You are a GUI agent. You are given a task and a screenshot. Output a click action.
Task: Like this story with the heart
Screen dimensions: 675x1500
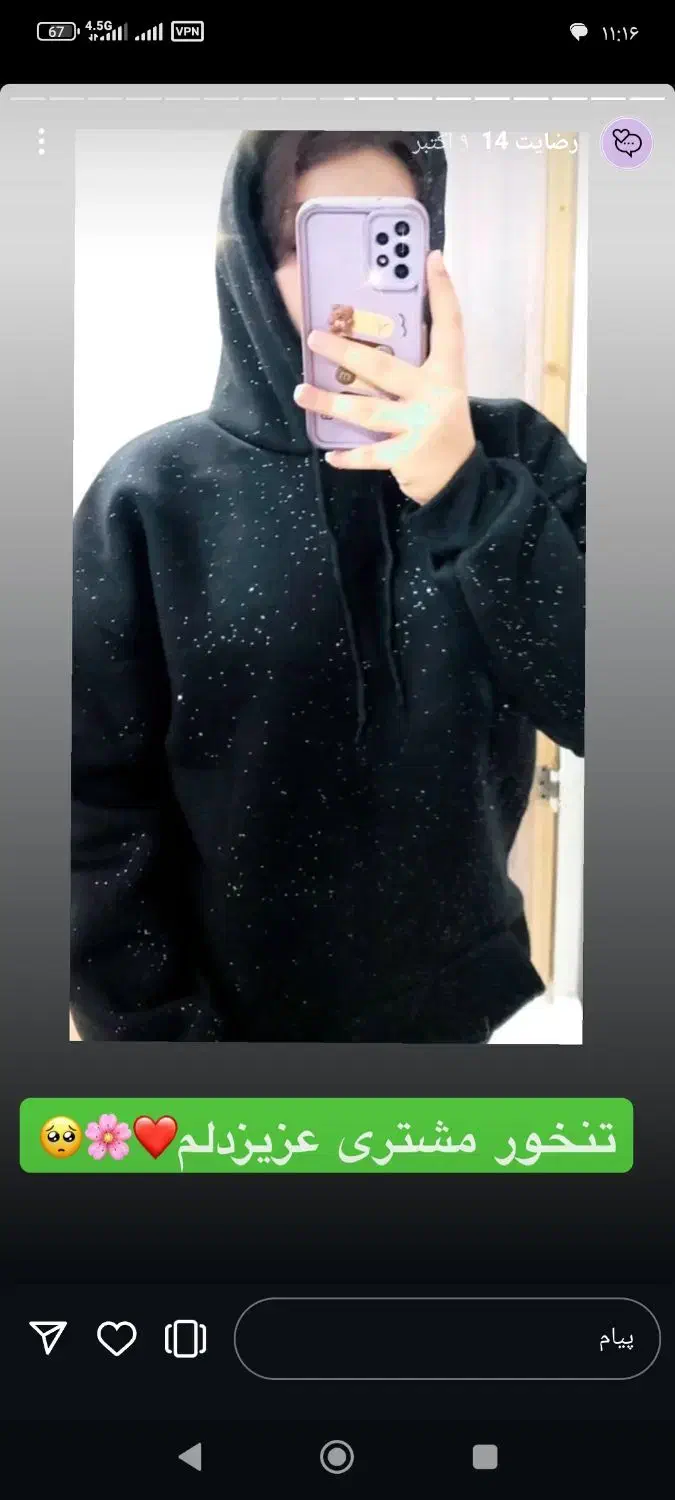[x=116, y=1339]
